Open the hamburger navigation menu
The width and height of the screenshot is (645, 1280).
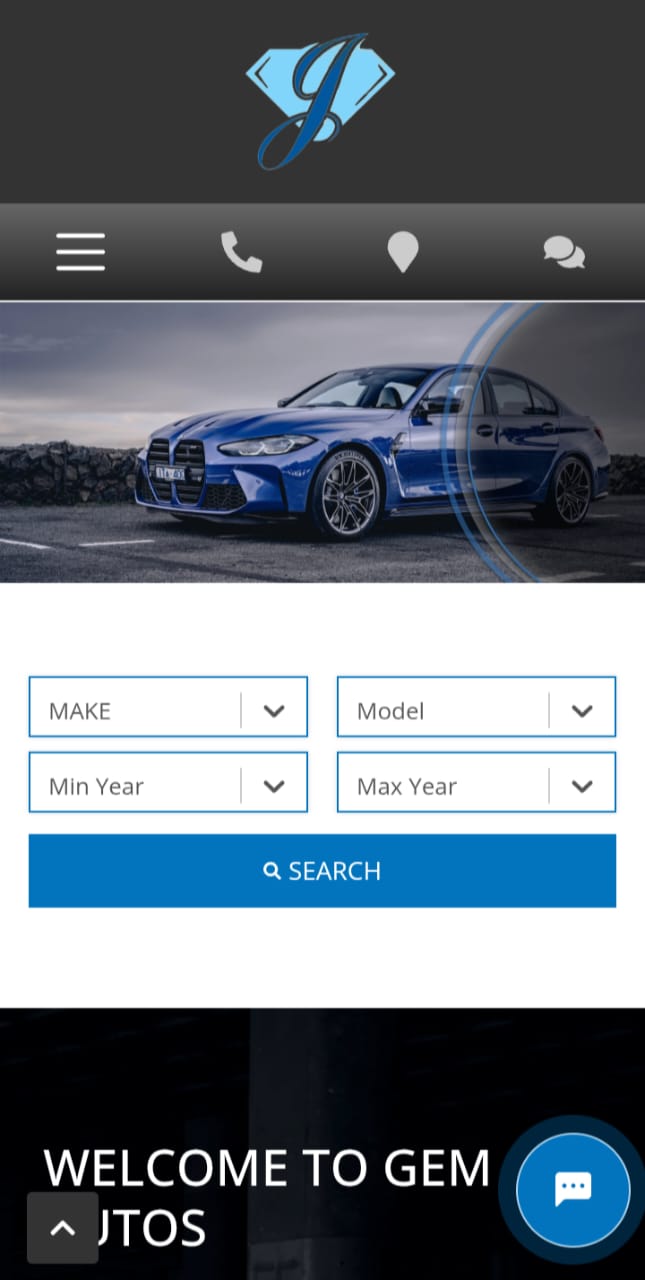pyautogui.click(x=80, y=251)
